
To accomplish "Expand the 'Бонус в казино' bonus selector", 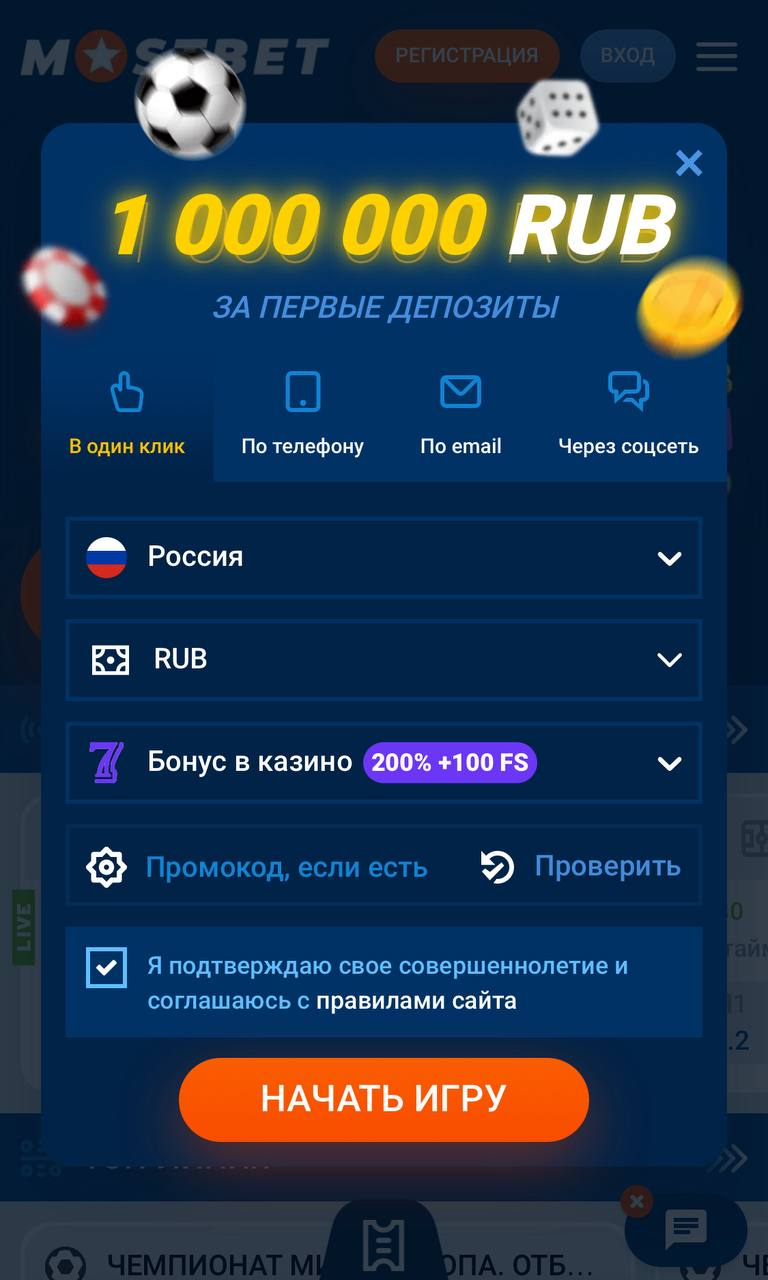I will click(384, 763).
